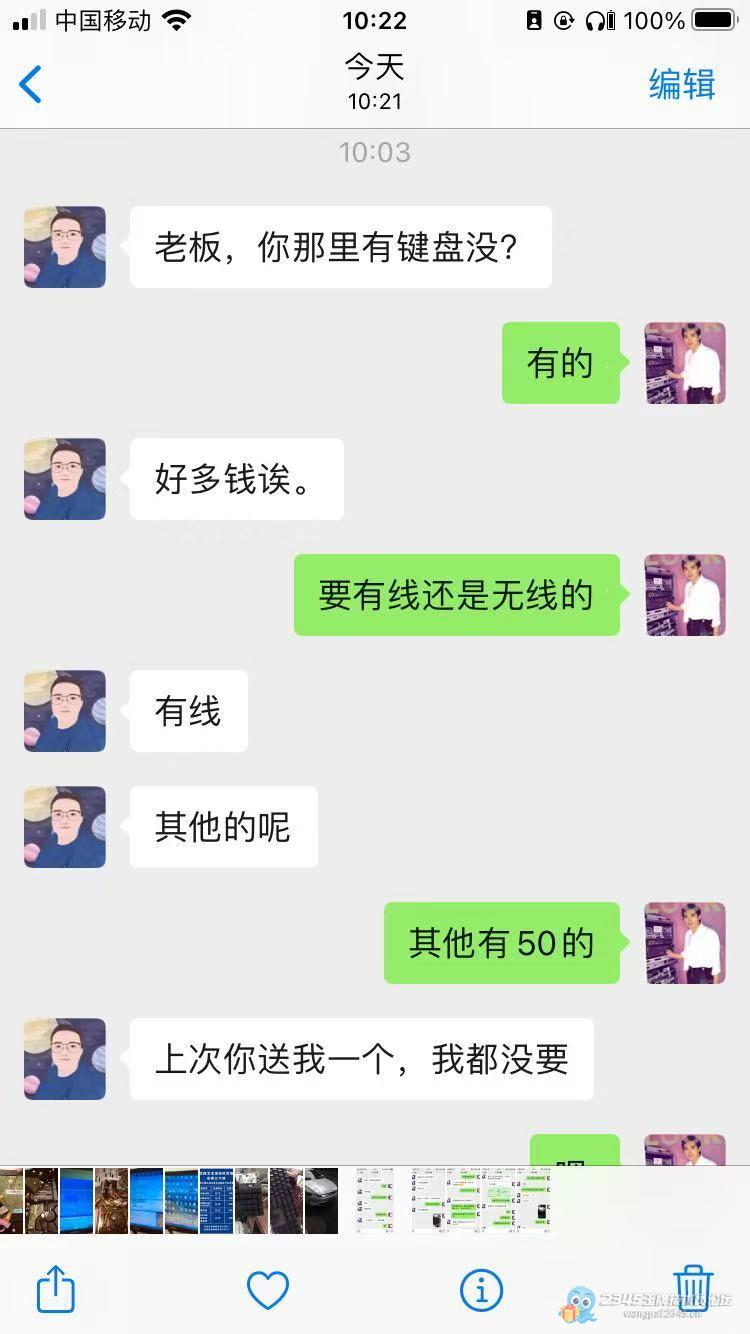Viewport: 750px width, 1334px height.
Task: Open the photo info details
Action: pyautogui.click(x=481, y=1290)
